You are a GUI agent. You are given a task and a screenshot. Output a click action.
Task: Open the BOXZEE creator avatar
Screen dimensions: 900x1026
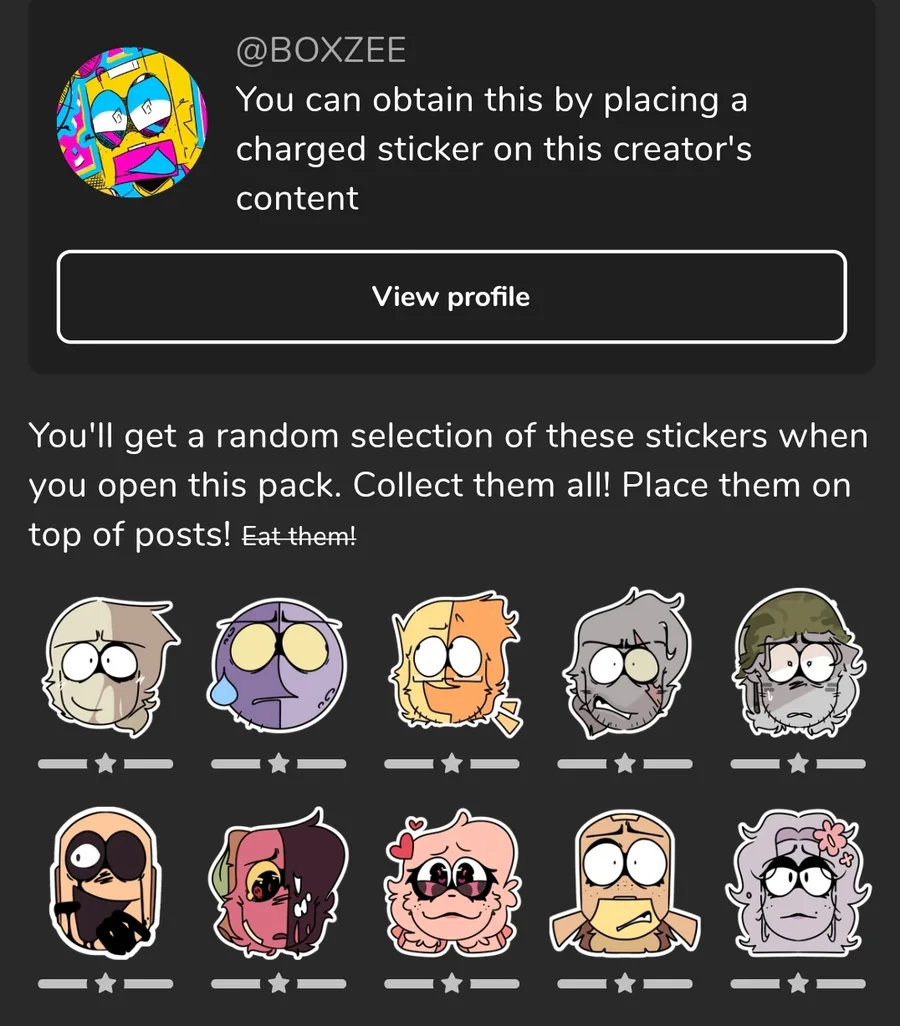pyautogui.click(x=131, y=122)
